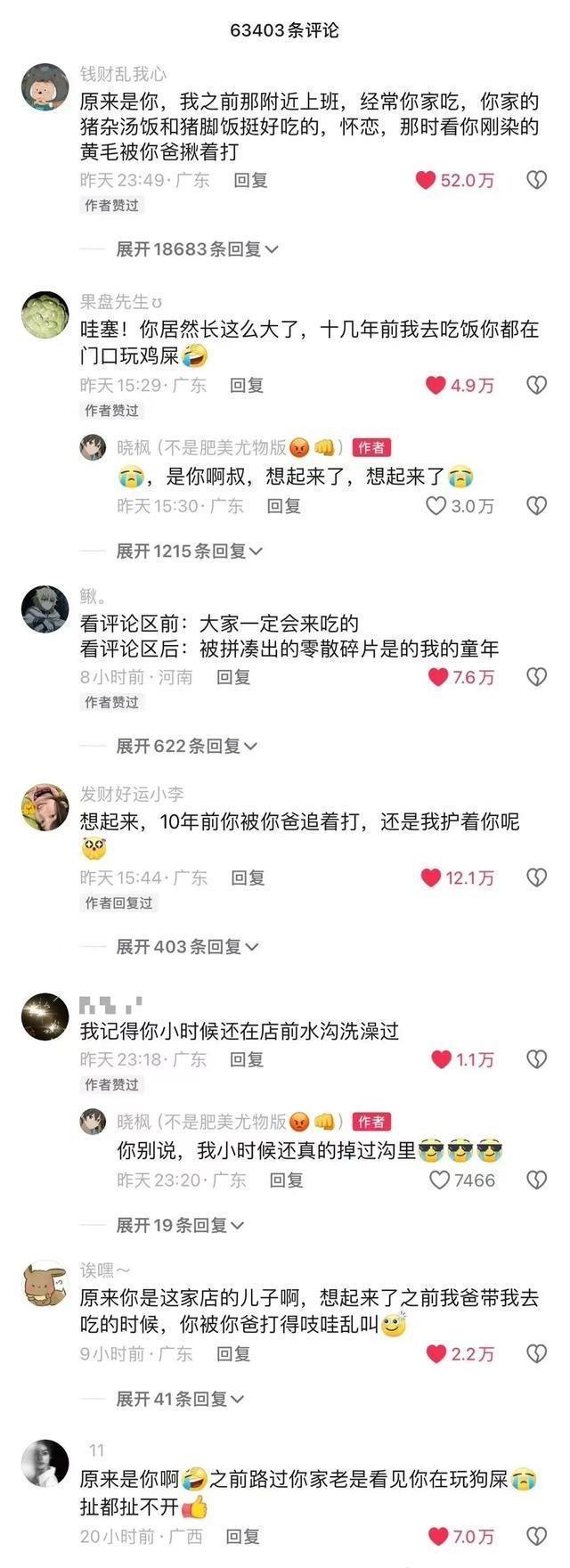Reply to the comment from 广西
This screenshot has width=570, height=1568.
pyautogui.click(x=242, y=1537)
